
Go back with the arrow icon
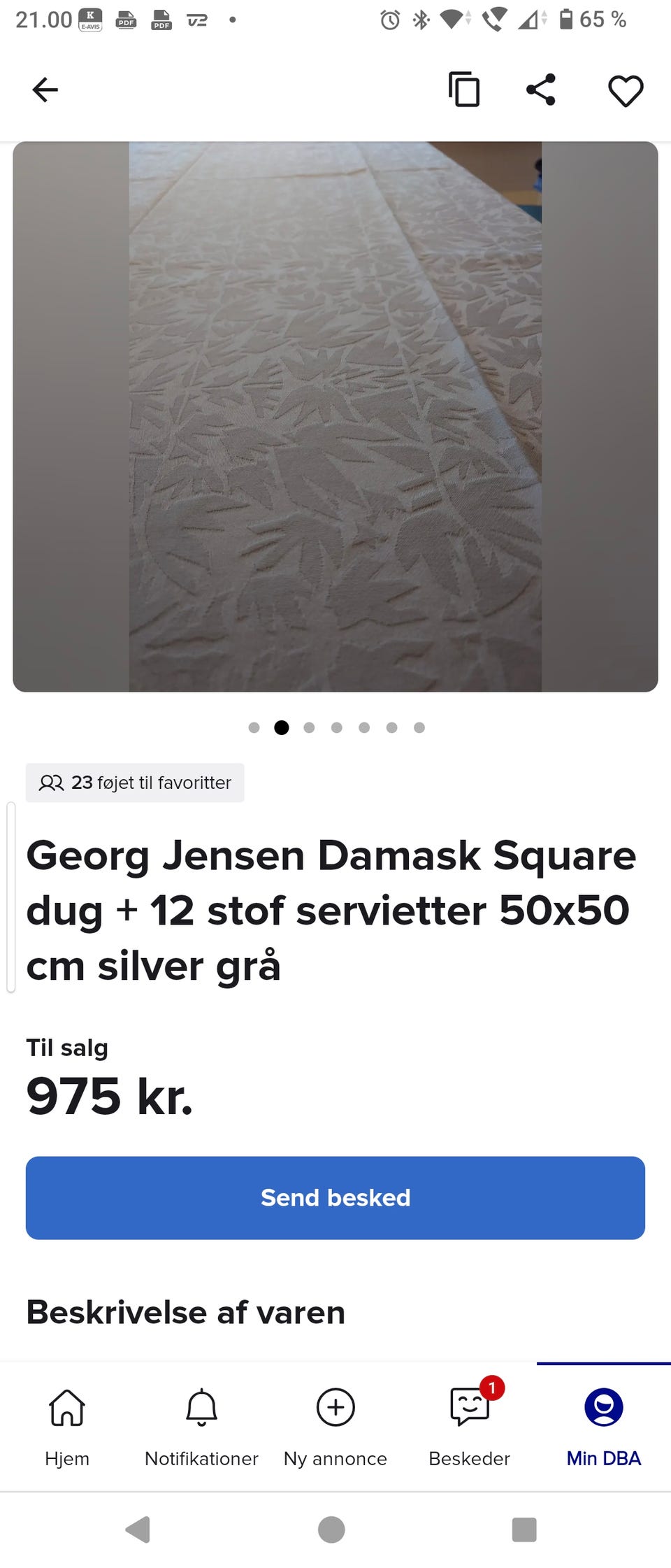[x=45, y=90]
